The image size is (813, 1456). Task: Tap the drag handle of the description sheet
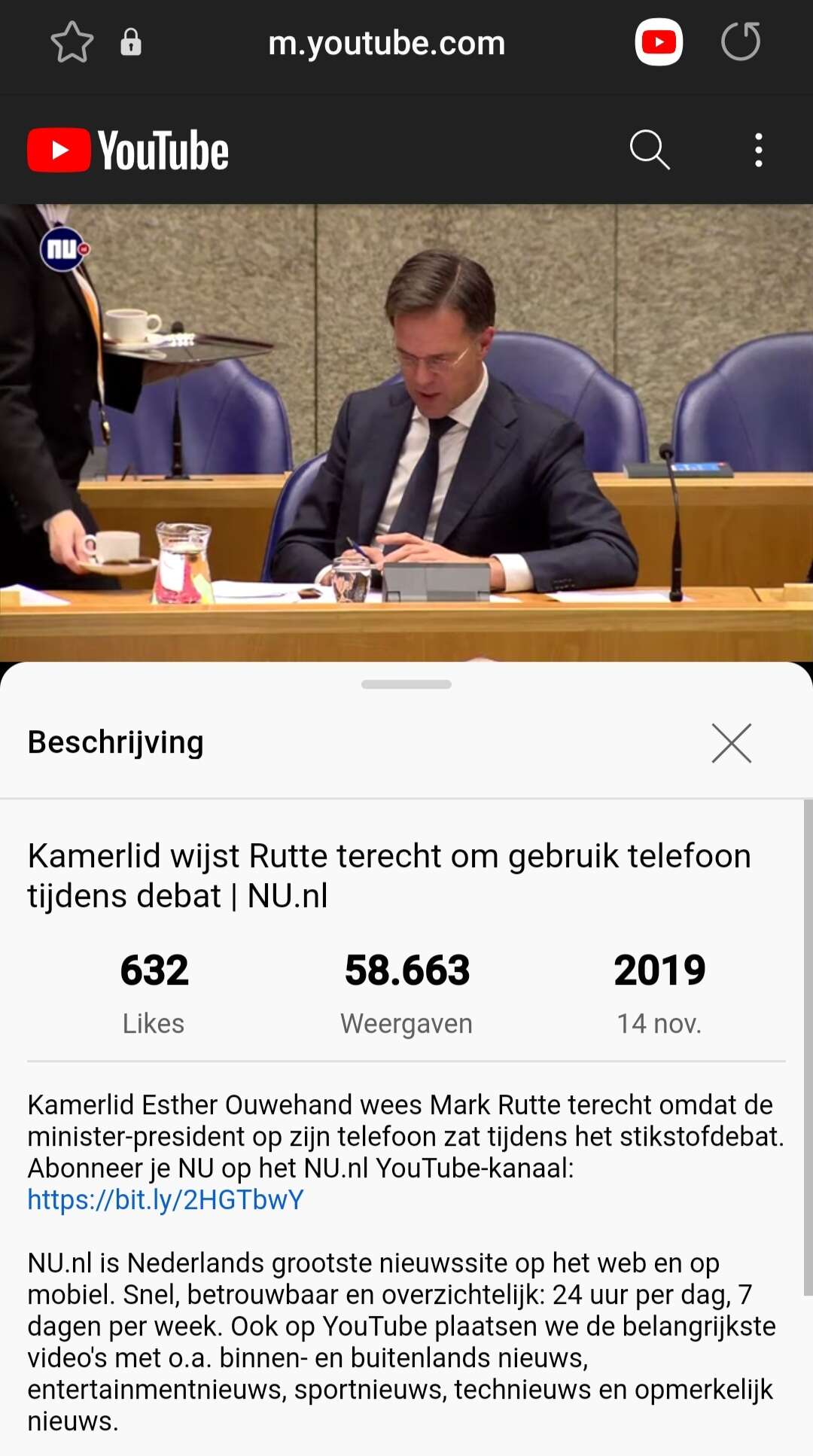click(406, 684)
